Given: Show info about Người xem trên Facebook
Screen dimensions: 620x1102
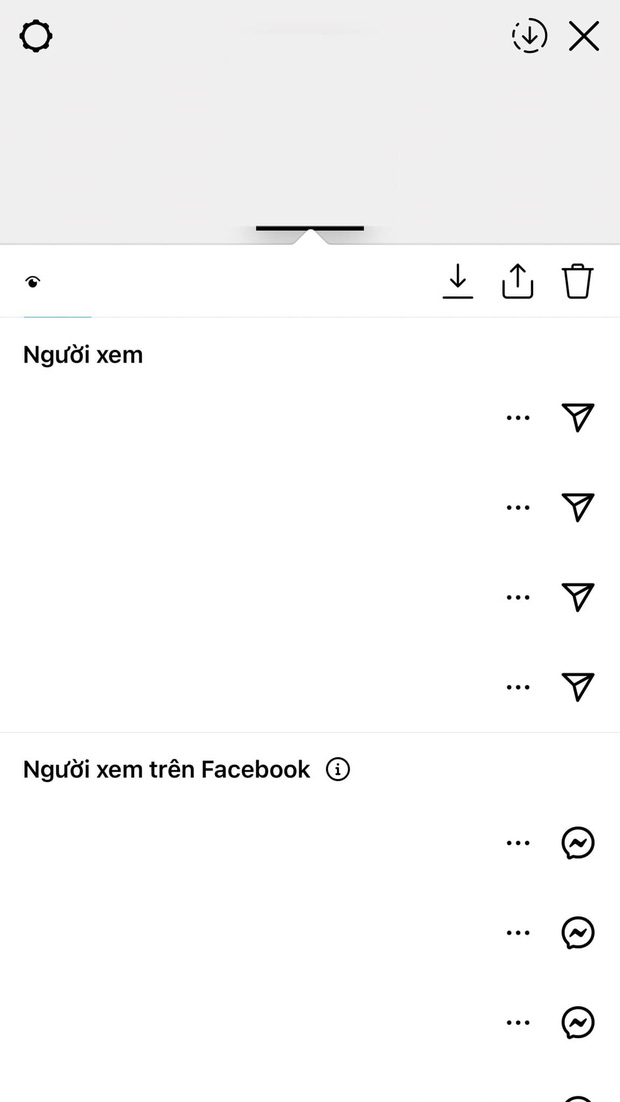Looking at the screenshot, I should click(x=338, y=770).
